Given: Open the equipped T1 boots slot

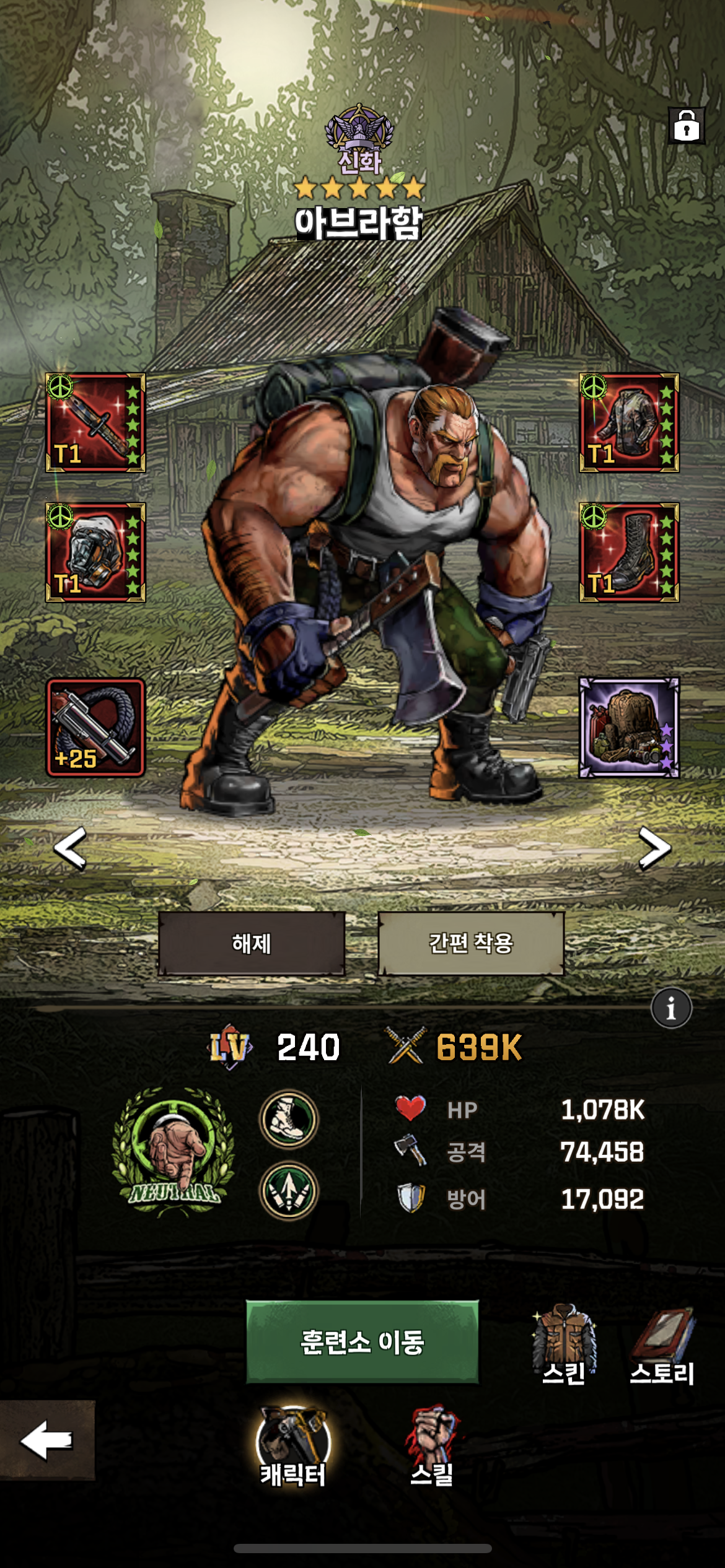Looking at the screenshot, I should coord(629,552).
